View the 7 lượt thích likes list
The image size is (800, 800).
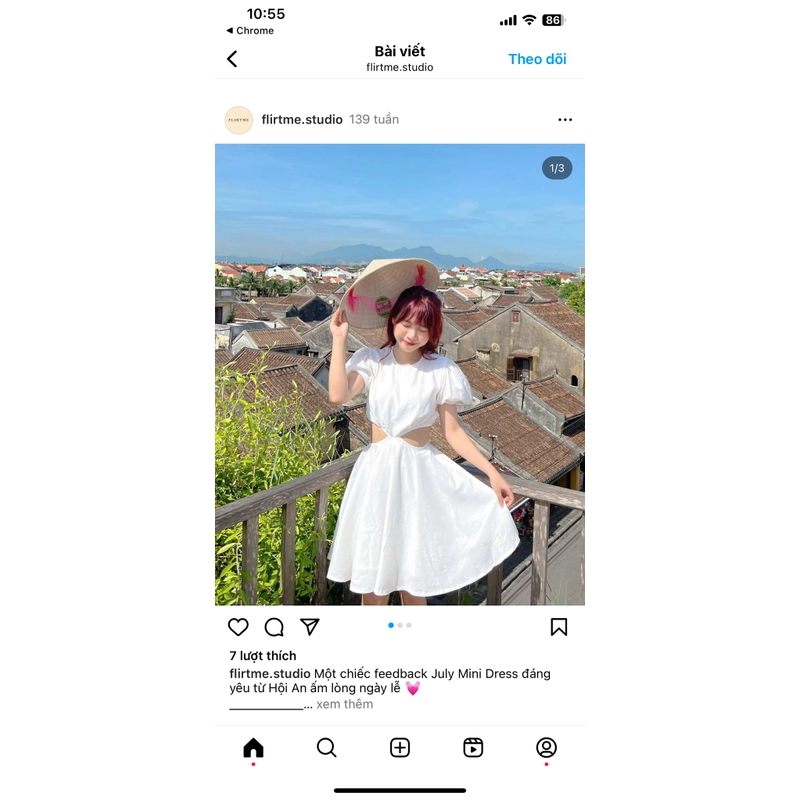[x=263, y=656]
